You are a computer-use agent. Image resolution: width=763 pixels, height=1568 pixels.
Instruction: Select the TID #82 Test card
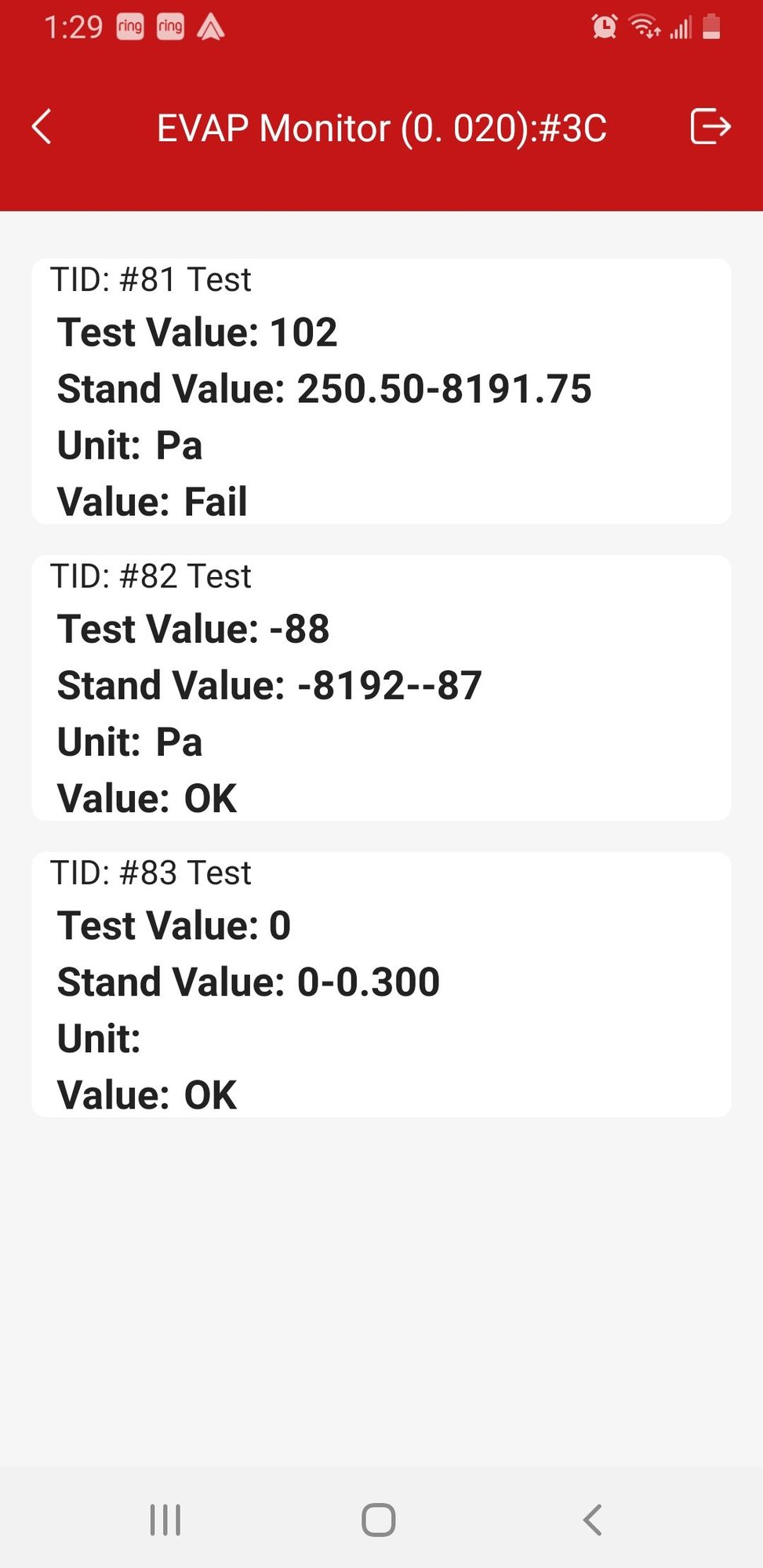(x=381, y=686)
